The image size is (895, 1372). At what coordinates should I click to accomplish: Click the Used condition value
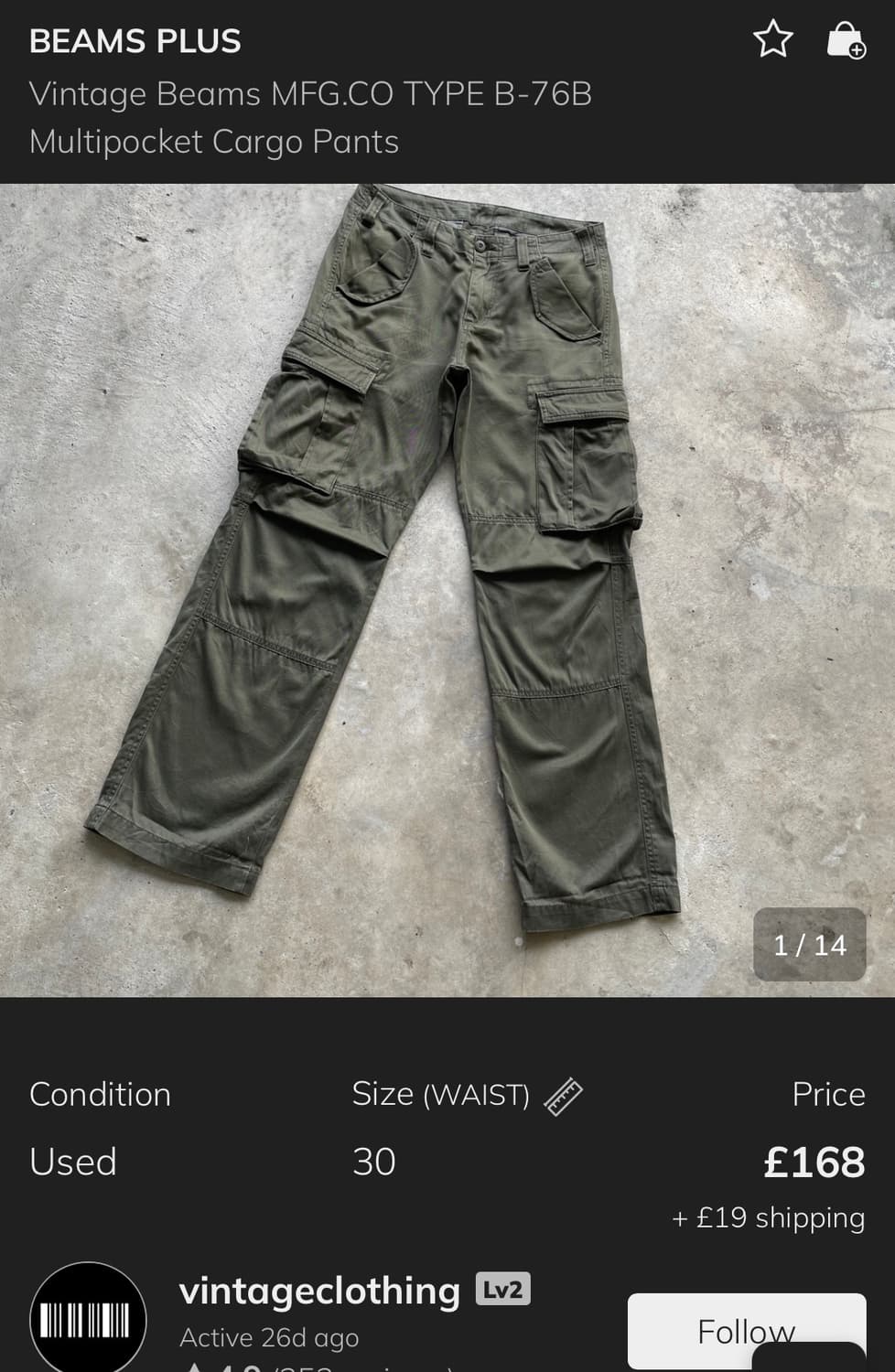[x=72, y=1162]
